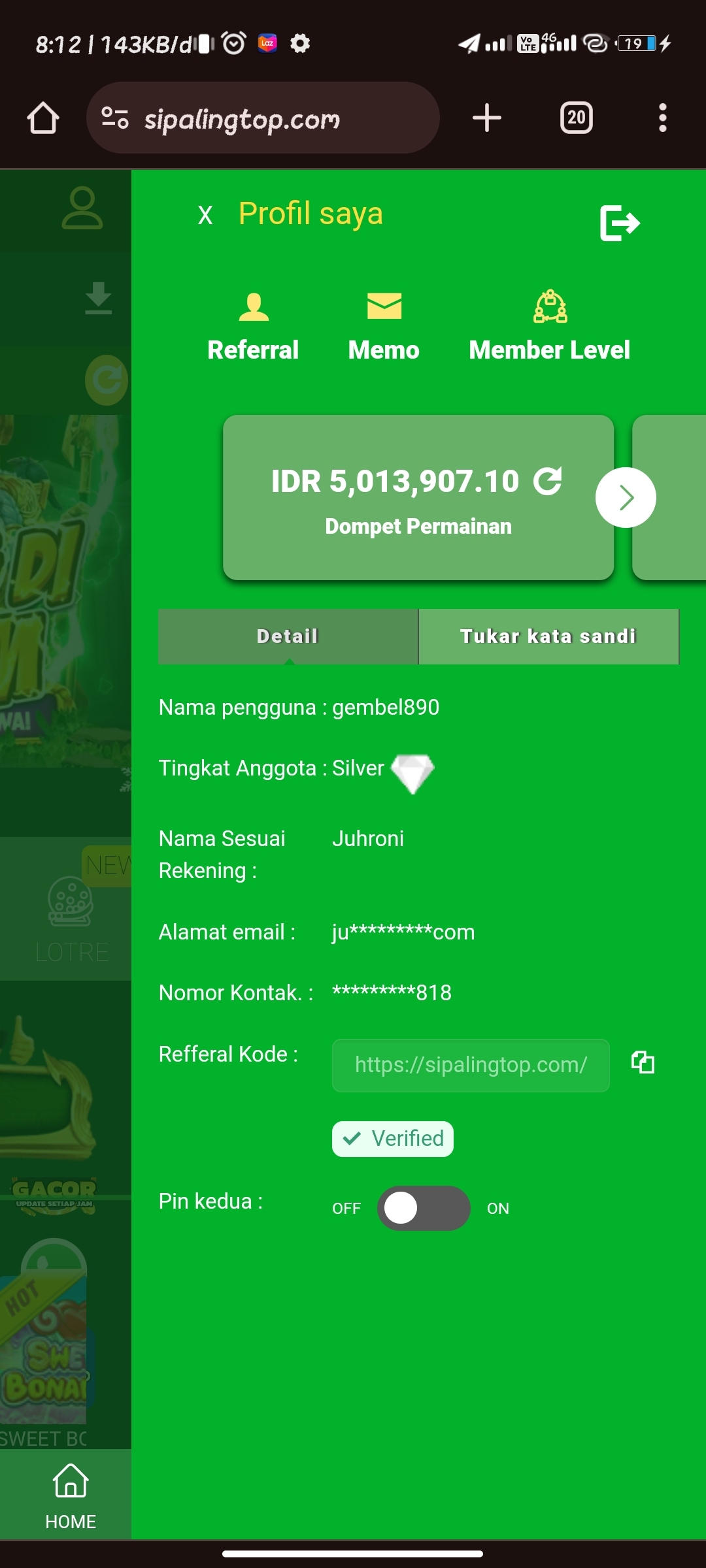Toggle the Pin kedua switch on
The image size is (706, 1568).
[424, 1208]
